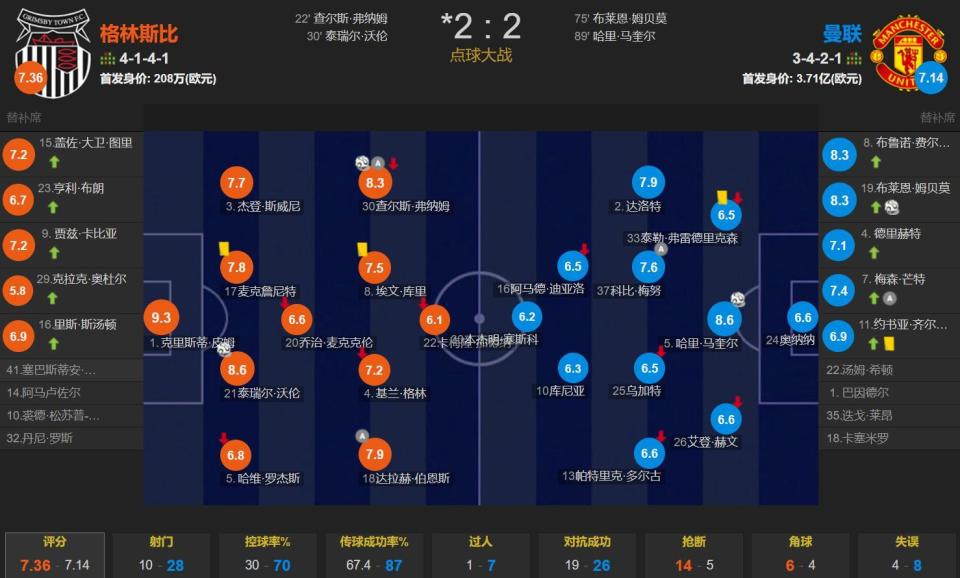Viewport: 960px width, 578px height.
Task: Tap player 21 泰瑞尔·沃伦
Action: coord(237,369)
